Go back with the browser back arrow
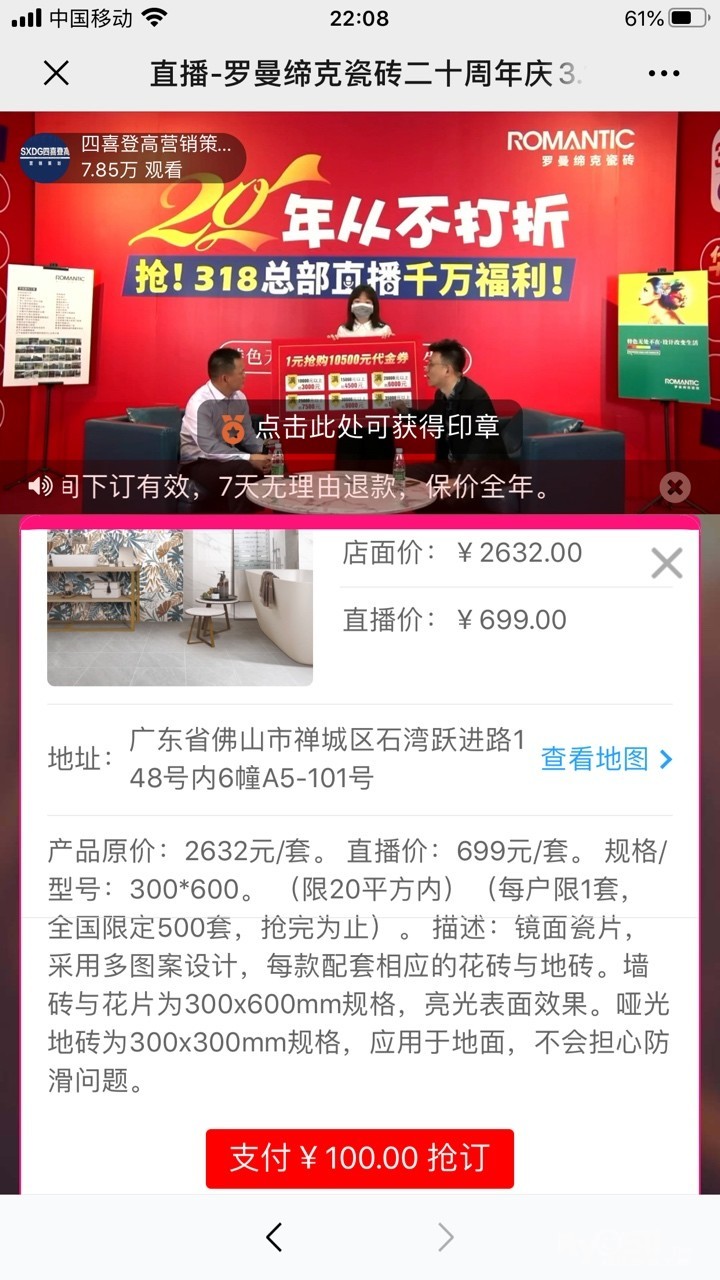This screenshot has width=720, height=1280. (274, 1237)
